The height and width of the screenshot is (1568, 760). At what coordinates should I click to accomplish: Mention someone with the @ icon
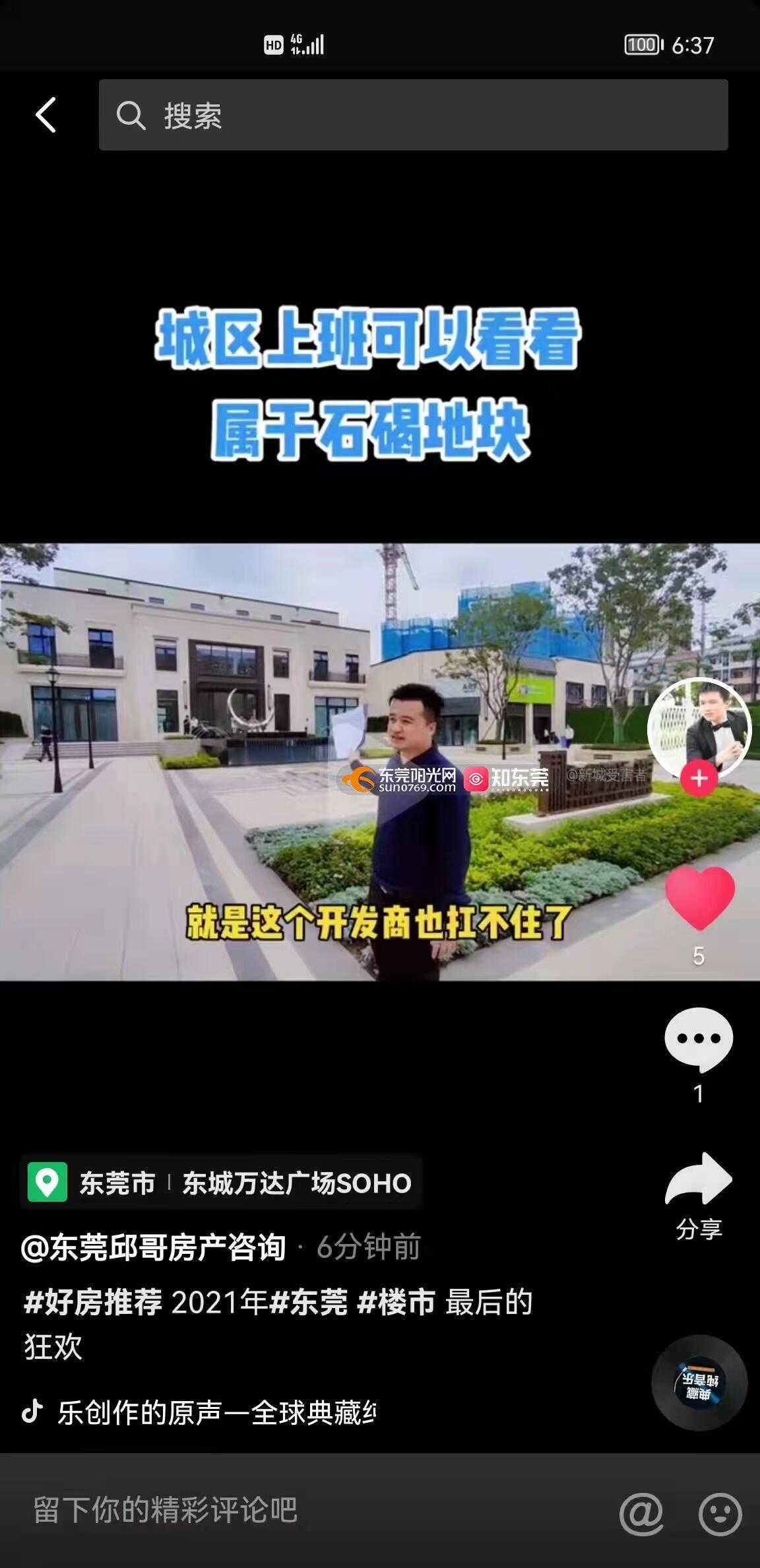coord(641,1513)
